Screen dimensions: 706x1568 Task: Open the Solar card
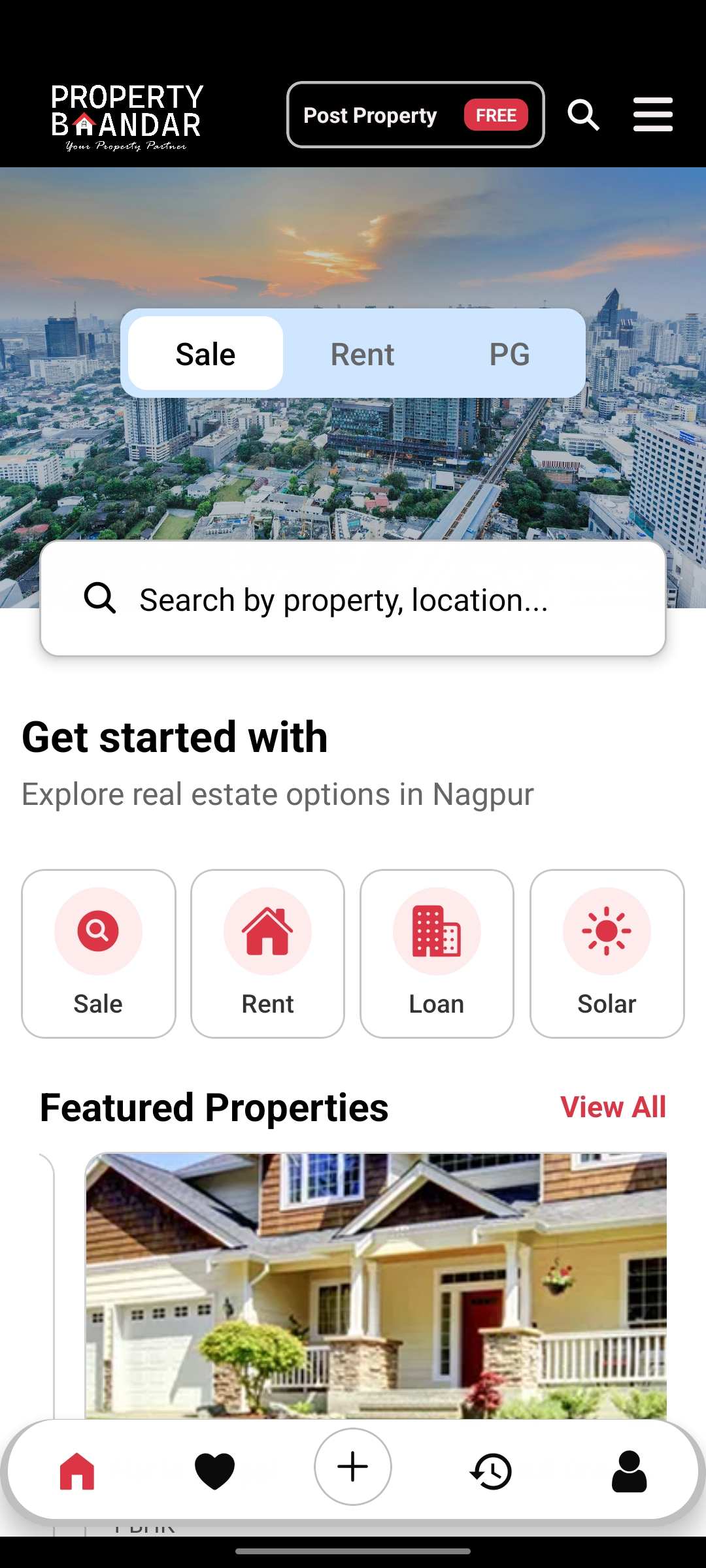tap(607, 953)
